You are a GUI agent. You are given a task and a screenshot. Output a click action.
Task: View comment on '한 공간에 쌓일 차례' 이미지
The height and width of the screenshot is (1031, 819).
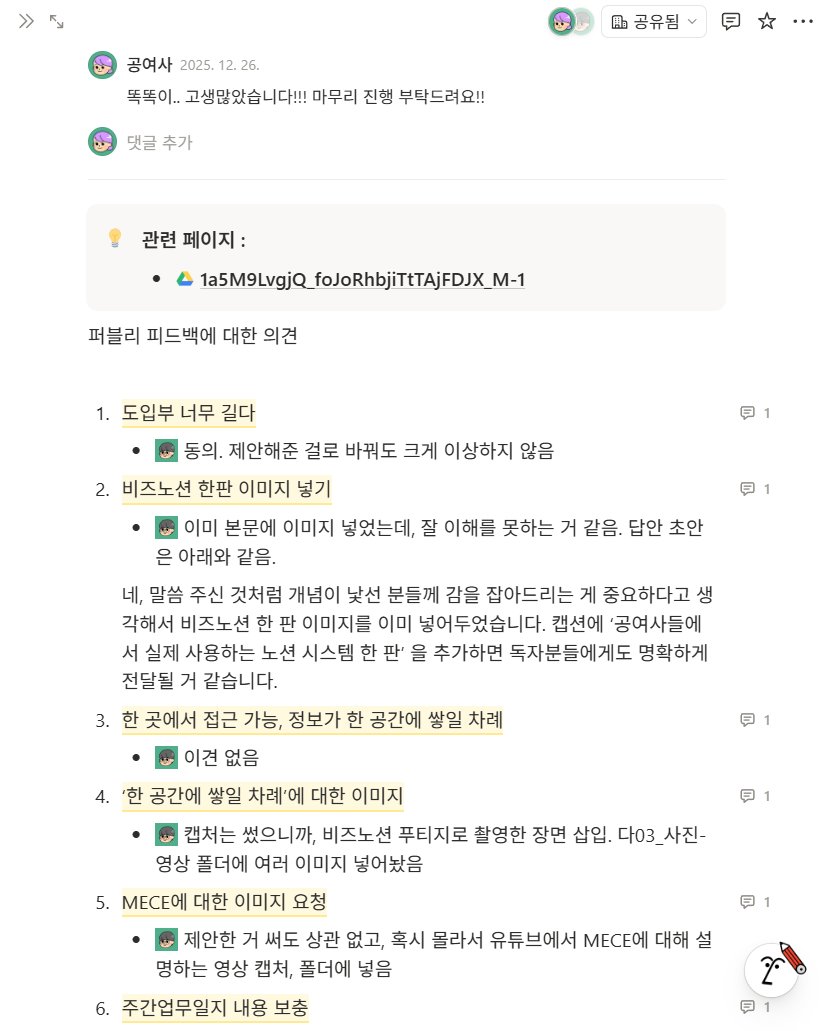754,796
